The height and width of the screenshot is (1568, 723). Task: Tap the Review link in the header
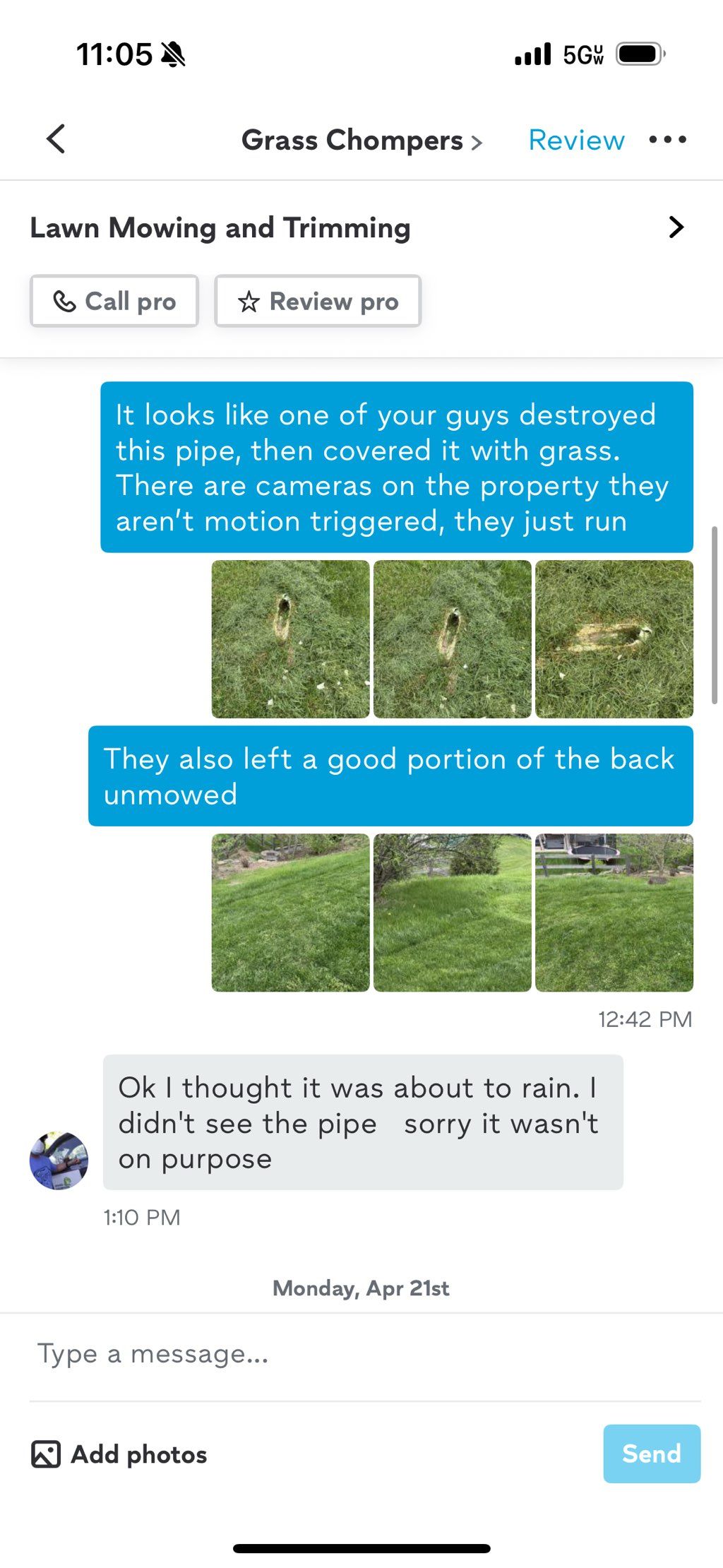(576, 141)
